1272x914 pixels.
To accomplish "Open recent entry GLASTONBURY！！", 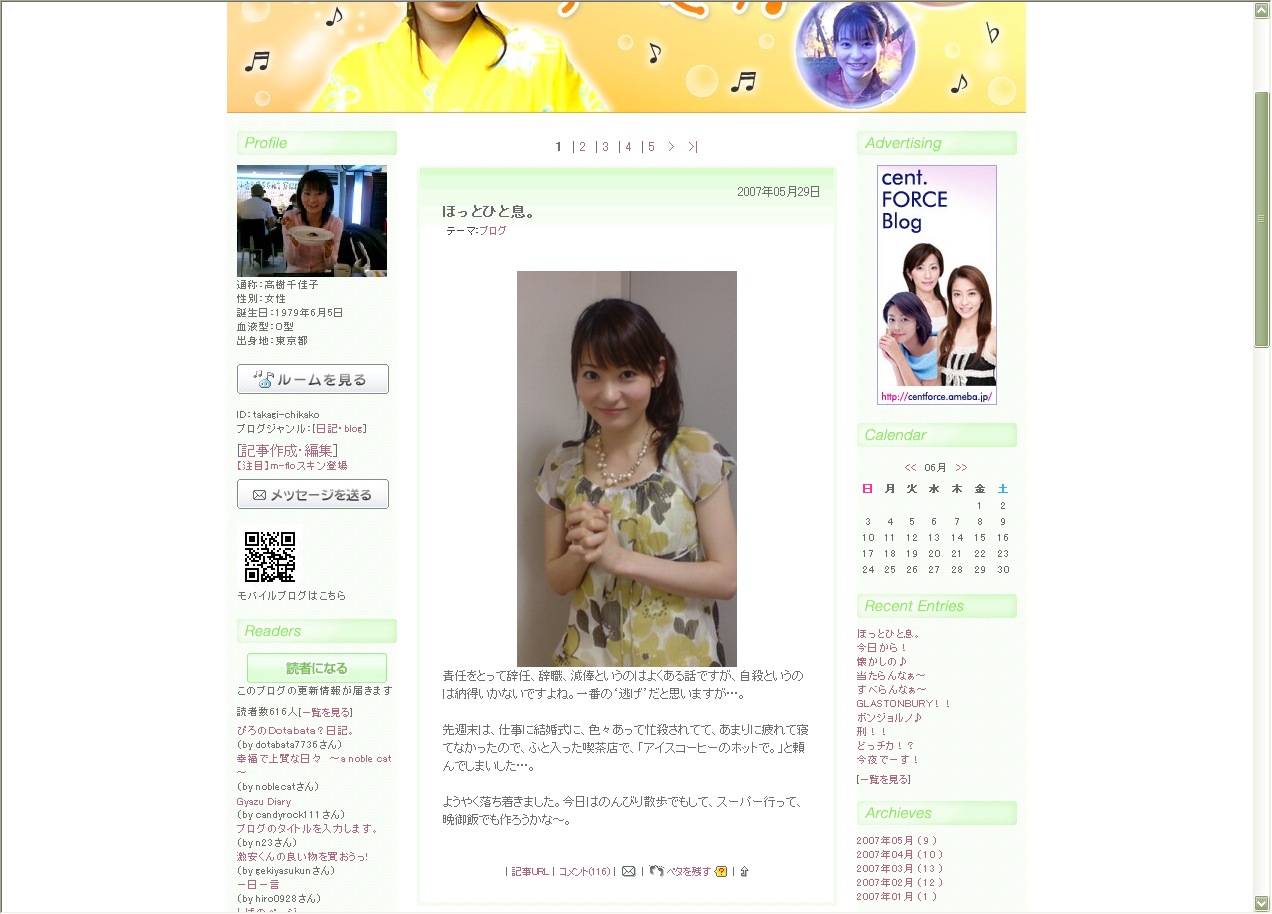I will (x=904, y=704).
